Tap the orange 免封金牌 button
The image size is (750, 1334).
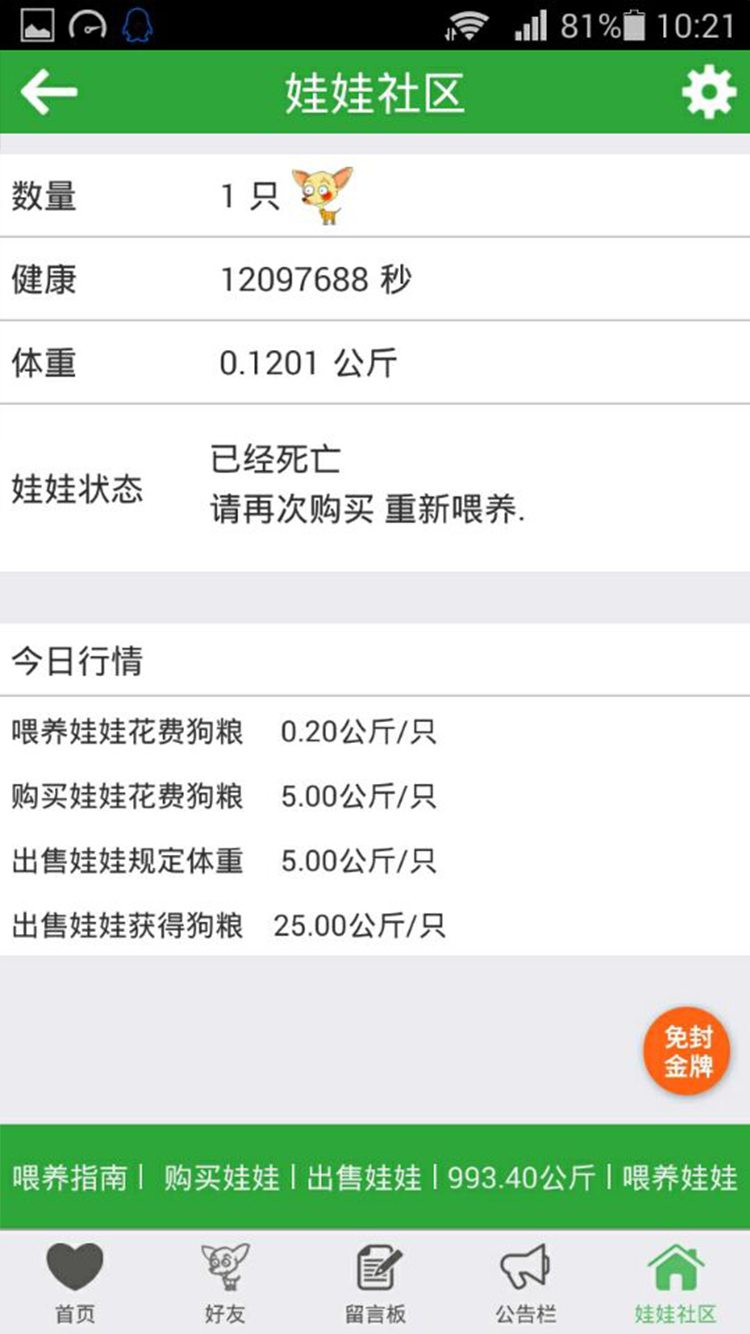687,1051
